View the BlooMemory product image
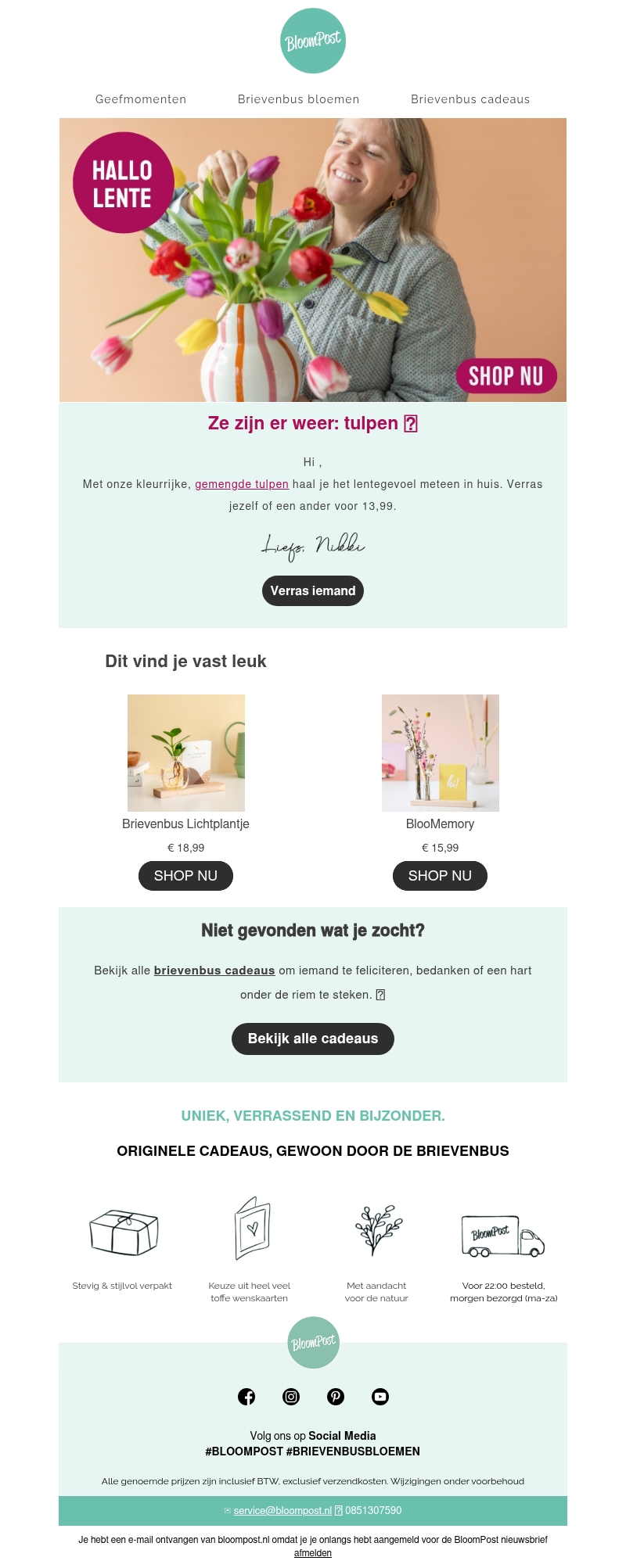The image size is (626, 1568). [441, 752]
